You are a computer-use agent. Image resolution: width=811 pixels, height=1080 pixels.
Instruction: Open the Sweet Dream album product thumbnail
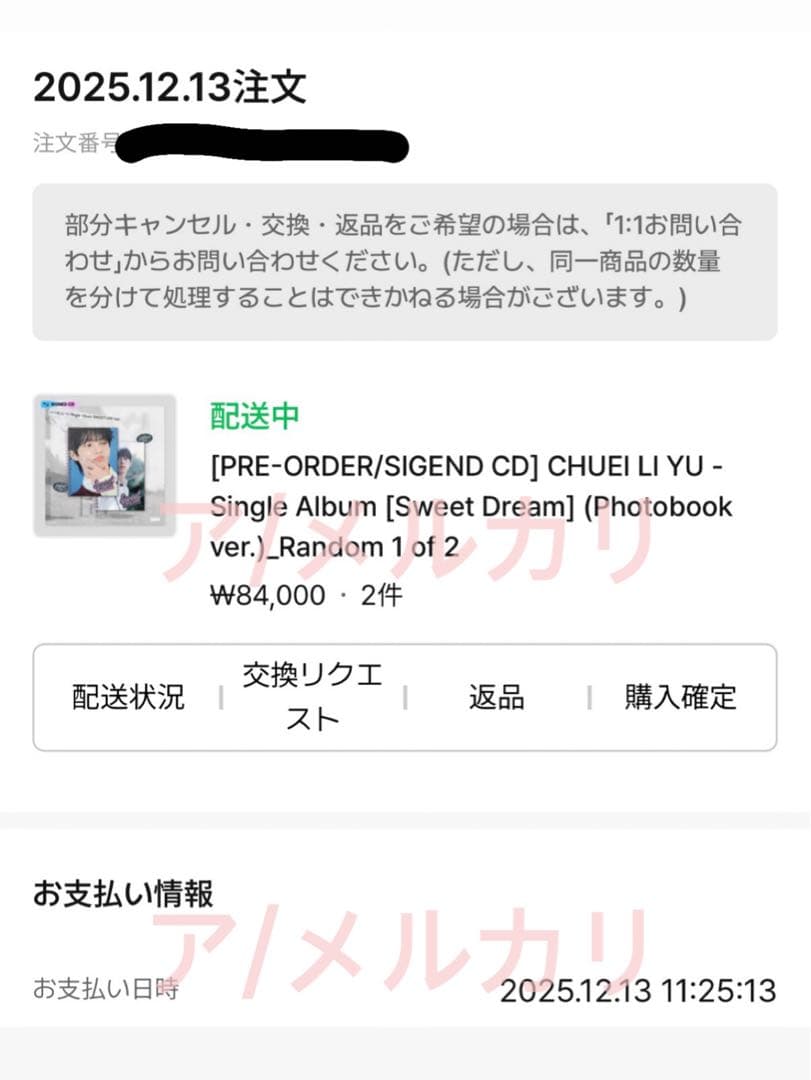[105, 465]
